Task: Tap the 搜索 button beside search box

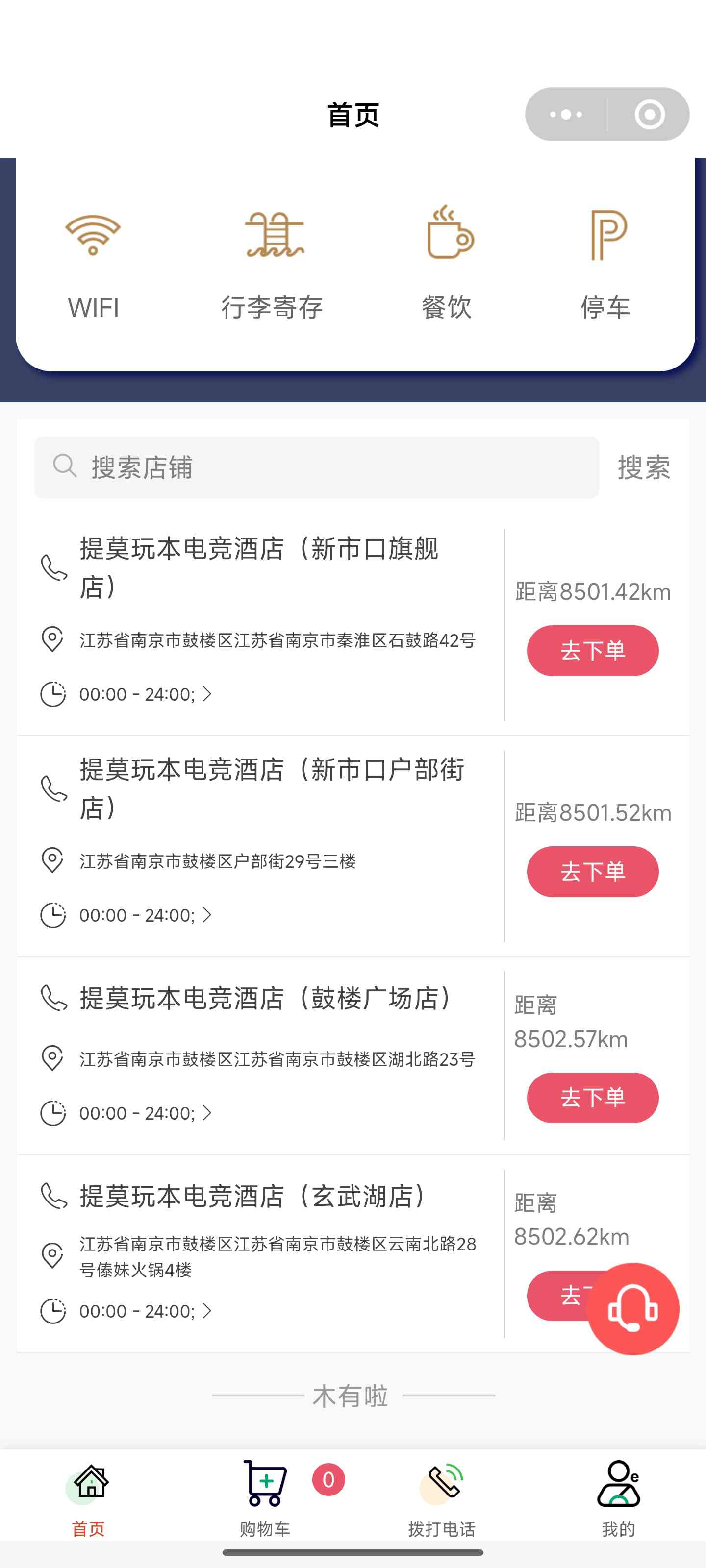Action: point(644,467)
